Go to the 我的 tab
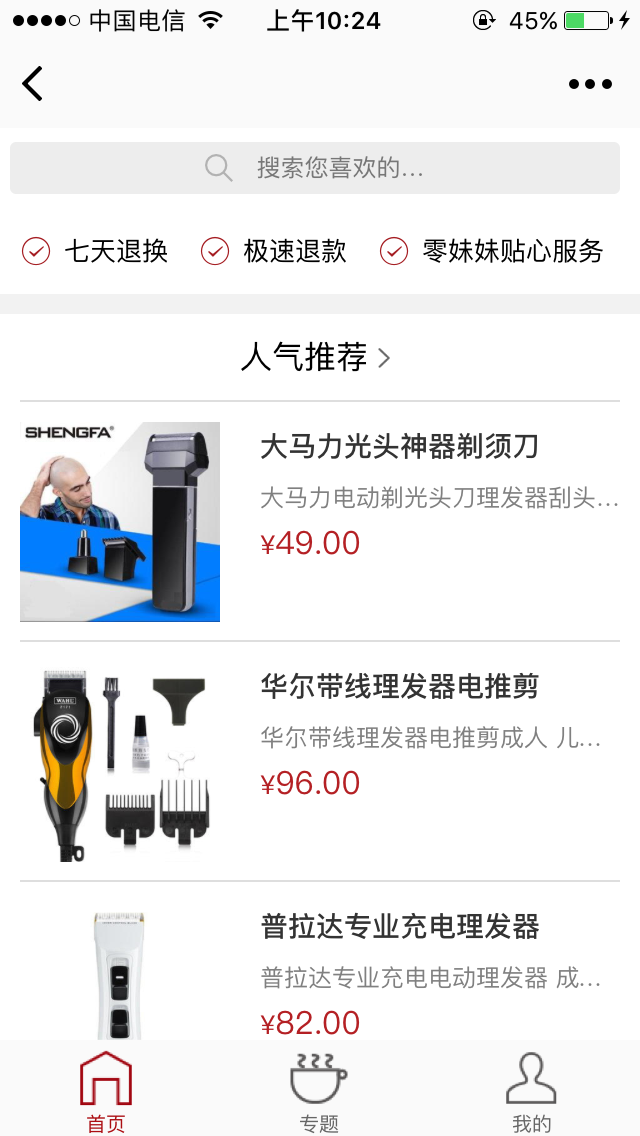The width and height of the screenshot is (640, 1136). [x=531, y=1090]
